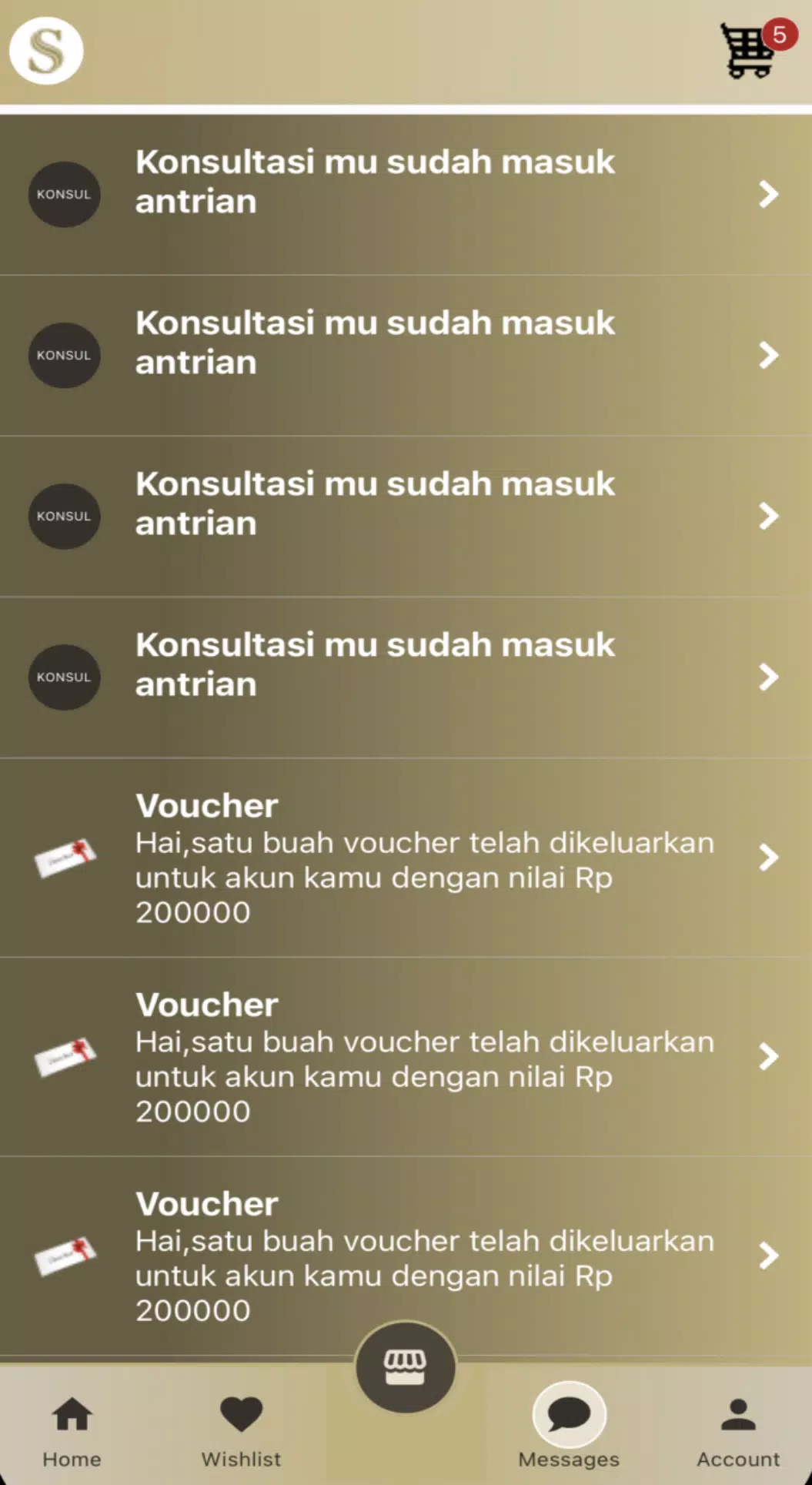This screenshot has width=812, height=1485.
Task: Click the first KONSUL circle badge
Action: (64, 195)
